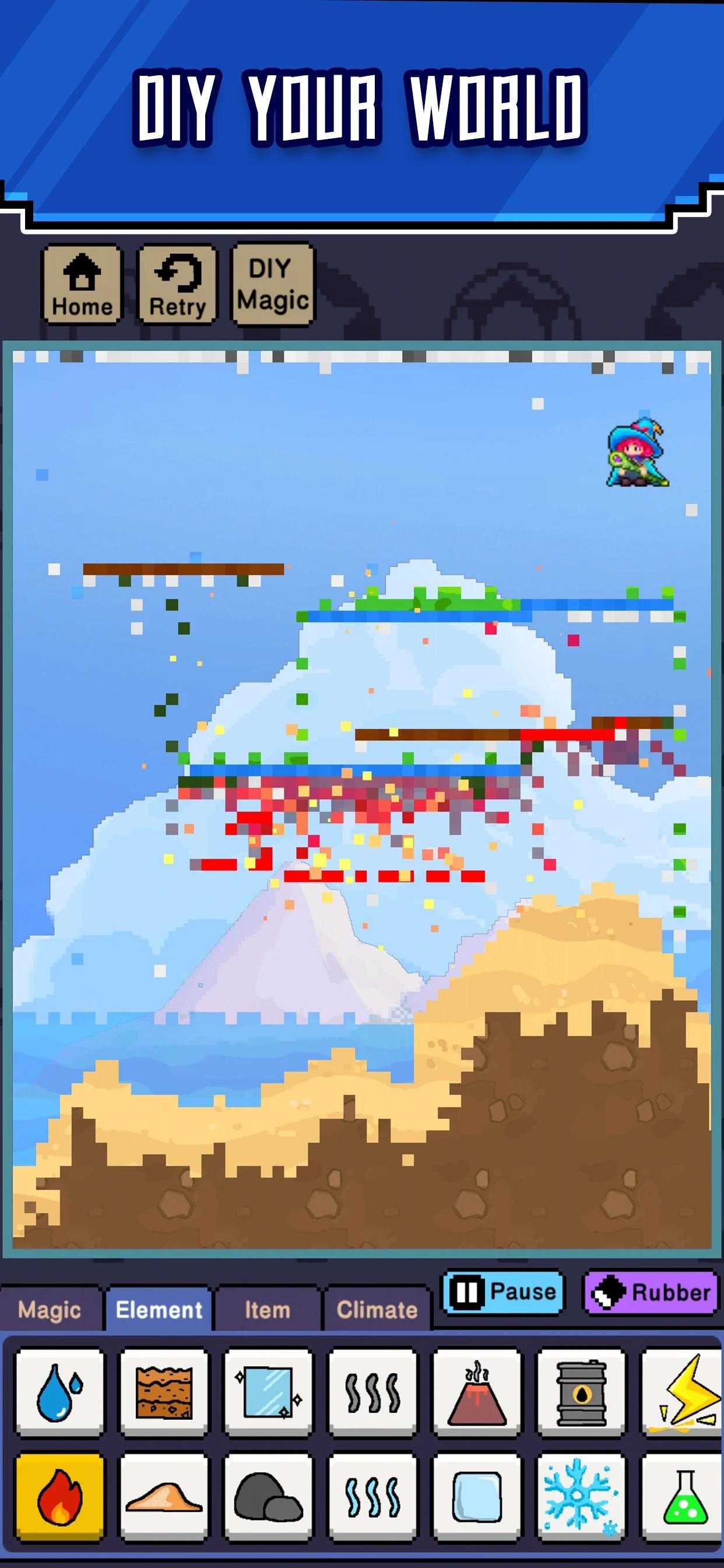This screenshot has width=724, height=1568.
Task: Switch to the Climate tab
Action: pos(377,1310)
